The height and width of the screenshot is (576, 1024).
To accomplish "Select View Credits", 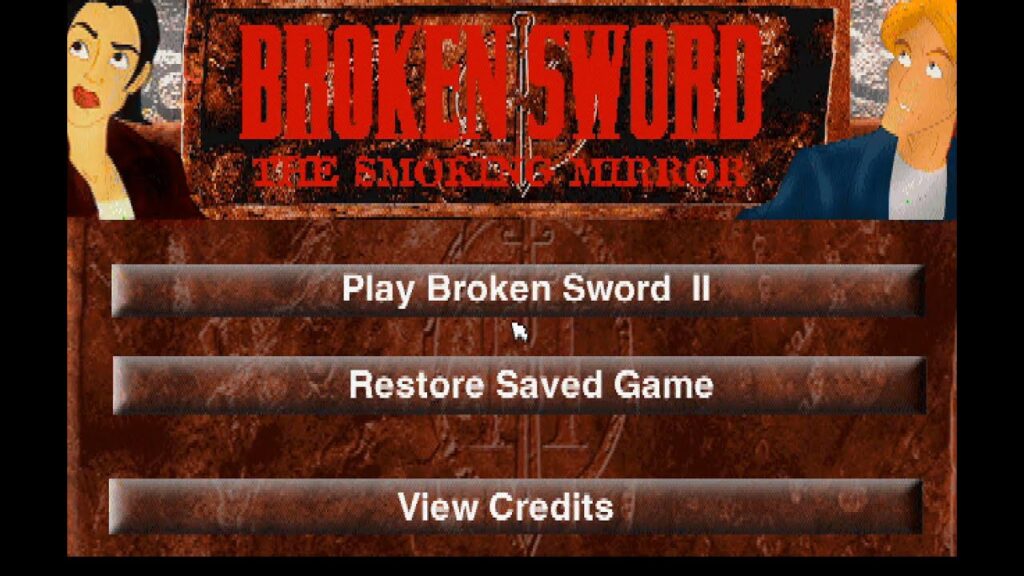I will click(x=514, y=506).
